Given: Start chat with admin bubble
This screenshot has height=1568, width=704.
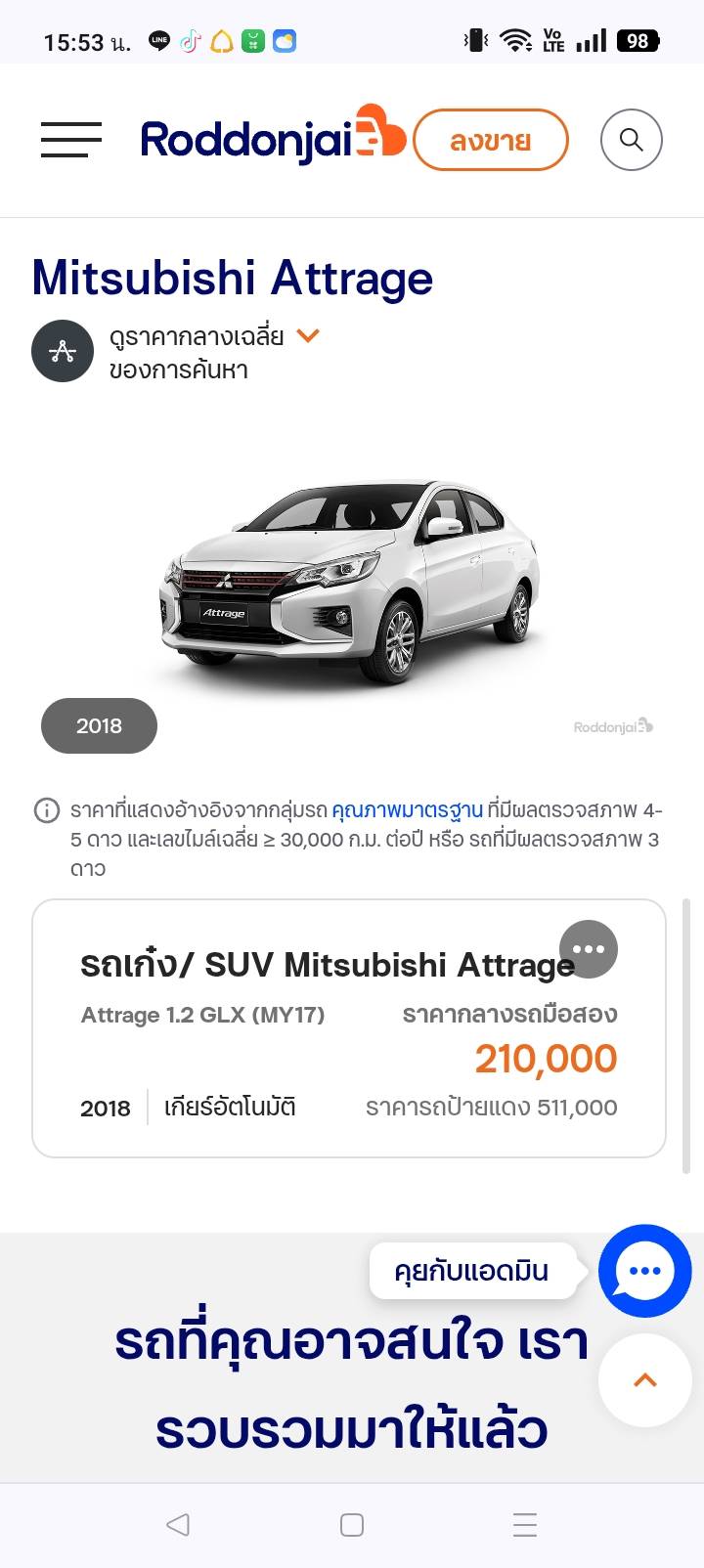Looking at the screenshot, I should click(644, 1271).
